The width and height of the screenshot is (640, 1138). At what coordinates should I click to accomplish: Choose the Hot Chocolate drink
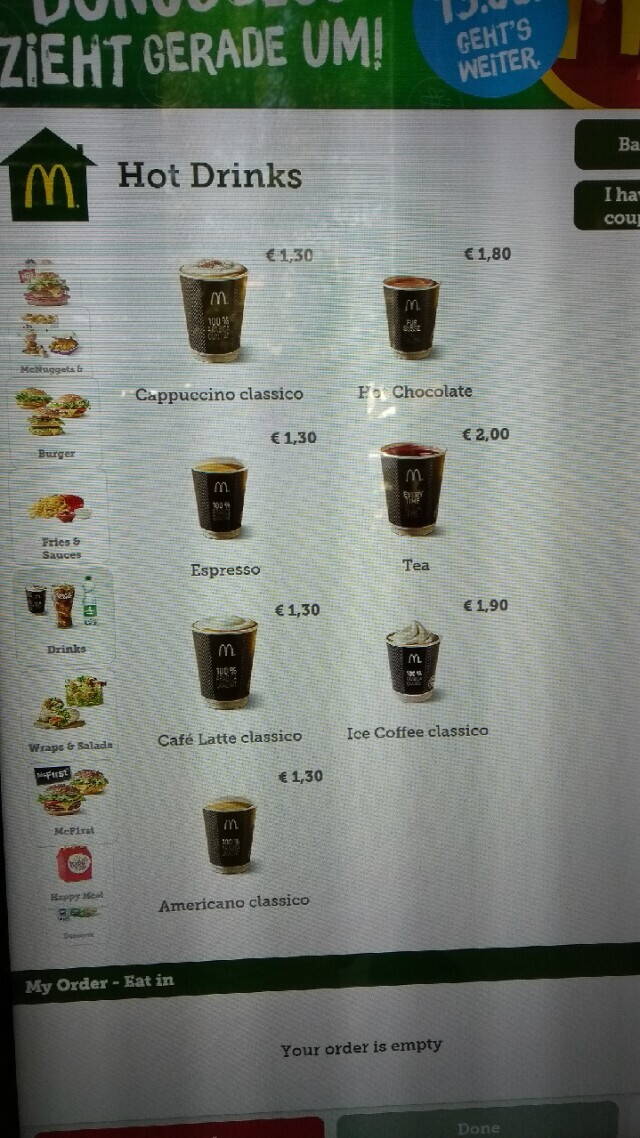tap(411, 318)
